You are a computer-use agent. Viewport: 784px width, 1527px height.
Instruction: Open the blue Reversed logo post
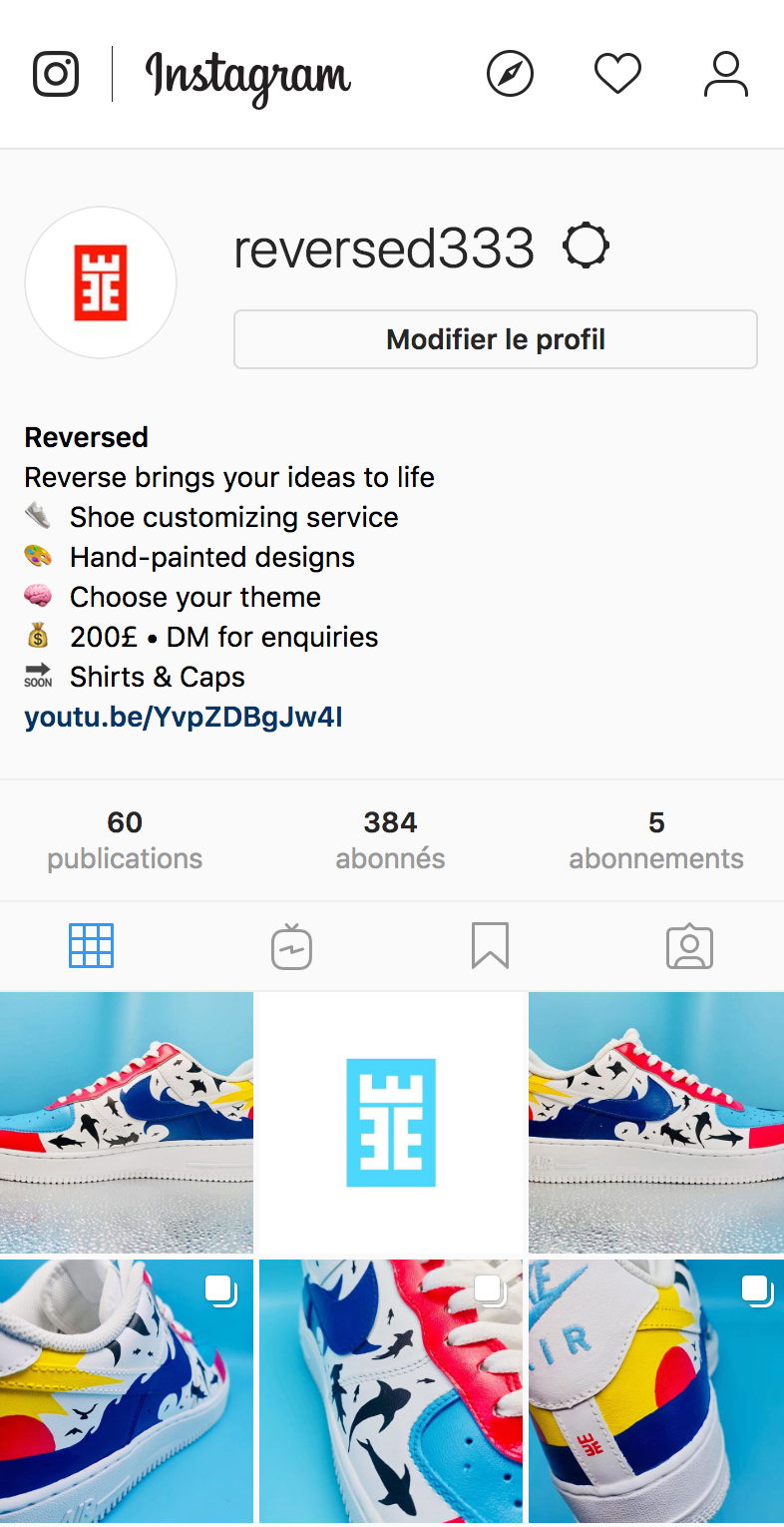(x=391, y=1123)
